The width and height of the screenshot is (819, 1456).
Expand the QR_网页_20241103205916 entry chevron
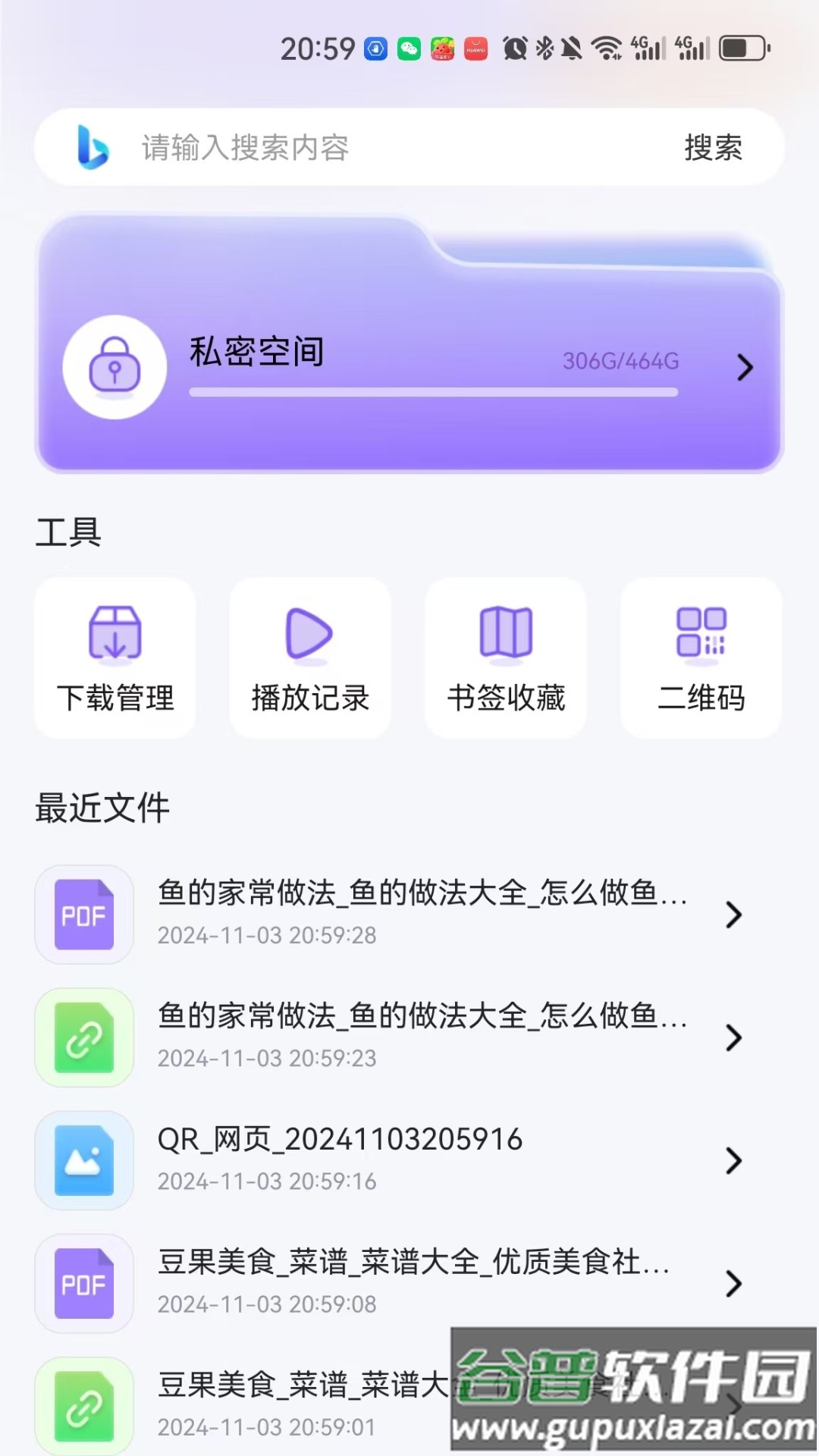(x=733, y=1160)
